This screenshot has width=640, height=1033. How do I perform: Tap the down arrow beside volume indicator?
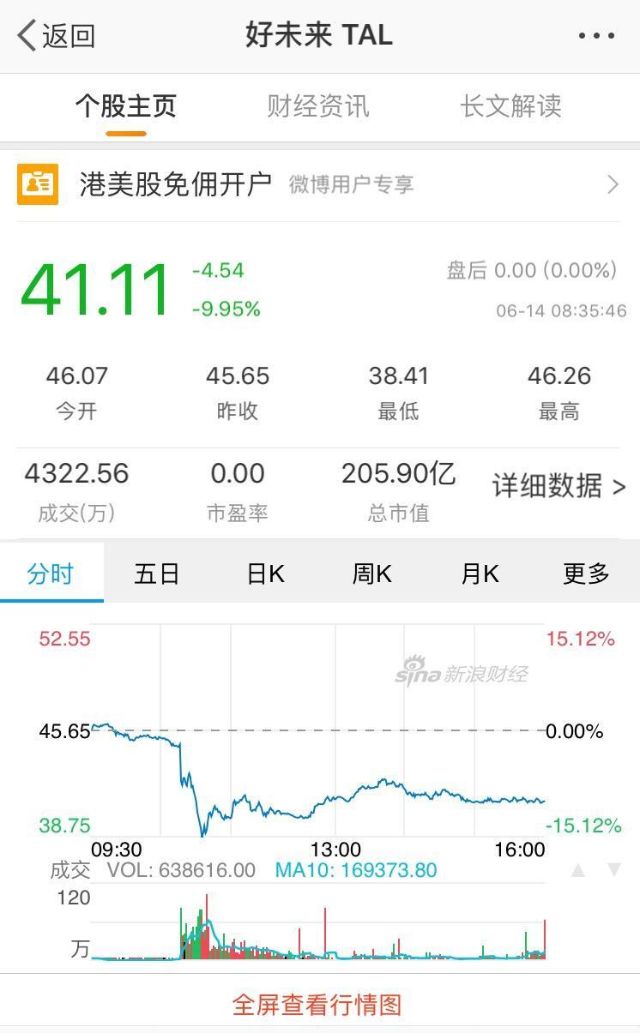coord(614,870)
